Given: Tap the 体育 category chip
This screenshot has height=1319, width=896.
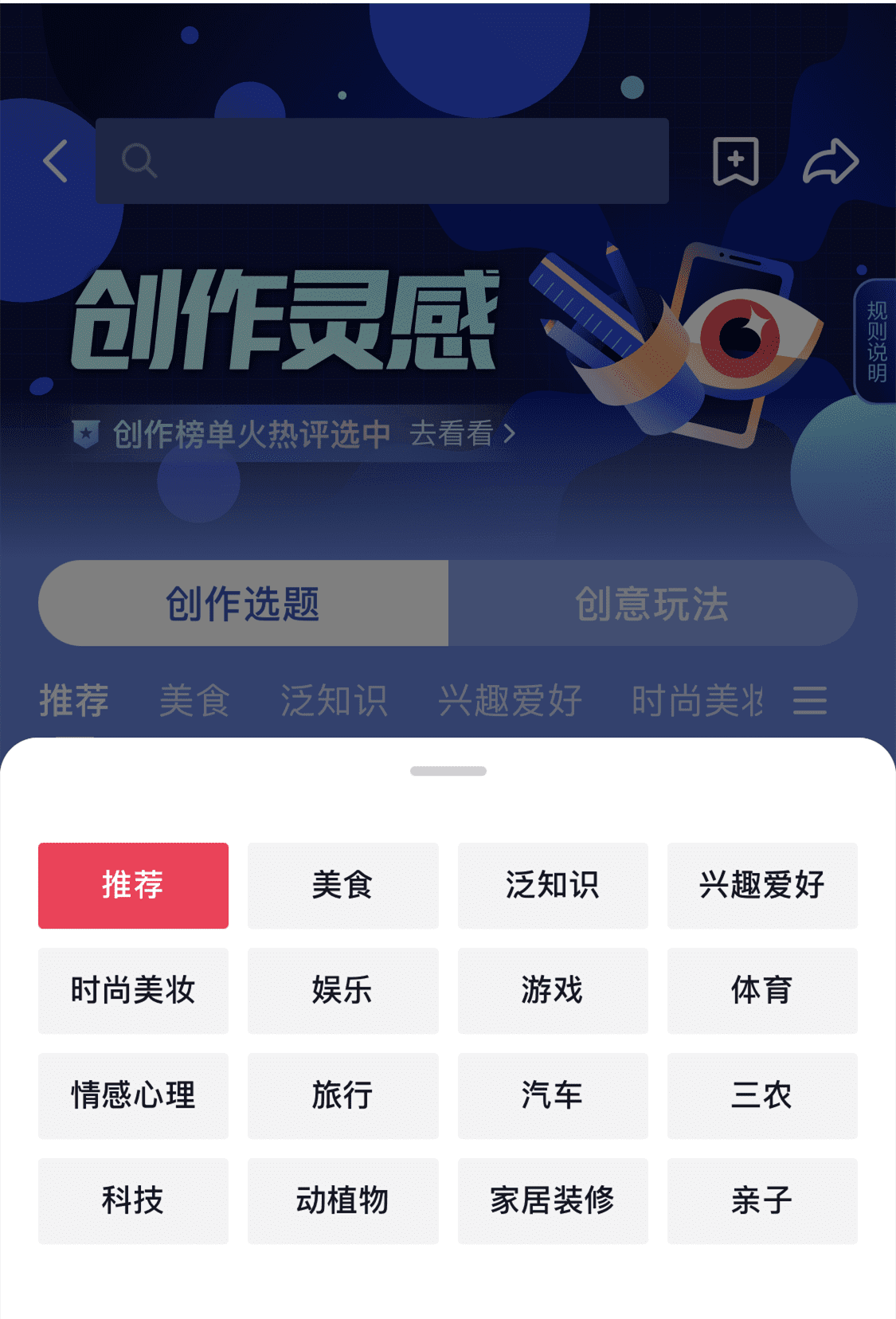Looking at the screenshot, I should [762, 991].
